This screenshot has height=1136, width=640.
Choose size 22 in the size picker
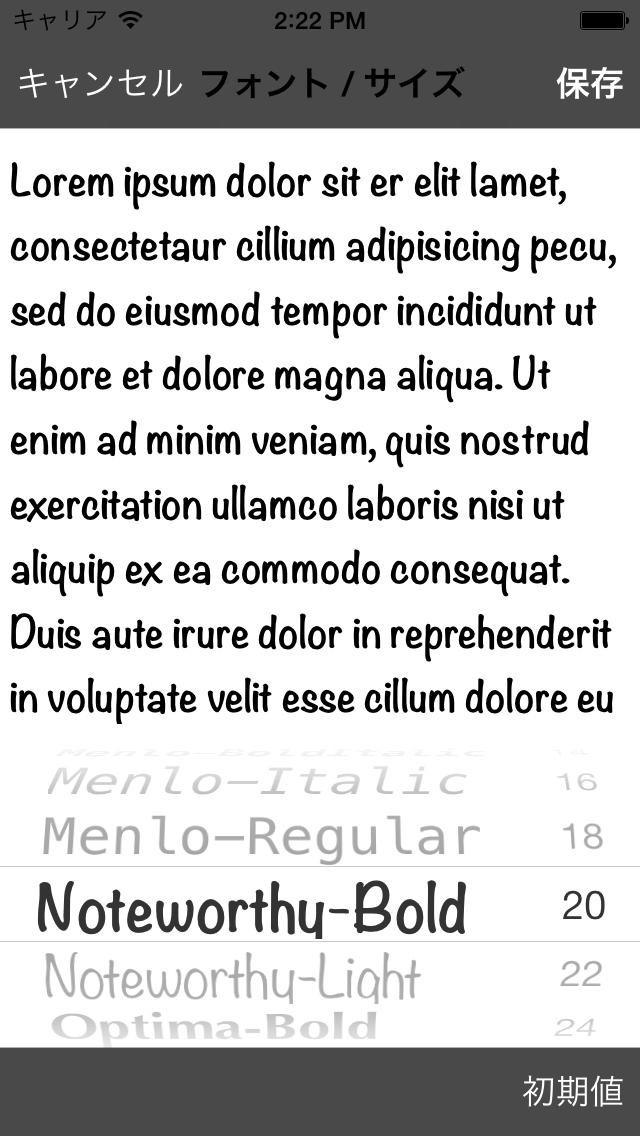581,974
